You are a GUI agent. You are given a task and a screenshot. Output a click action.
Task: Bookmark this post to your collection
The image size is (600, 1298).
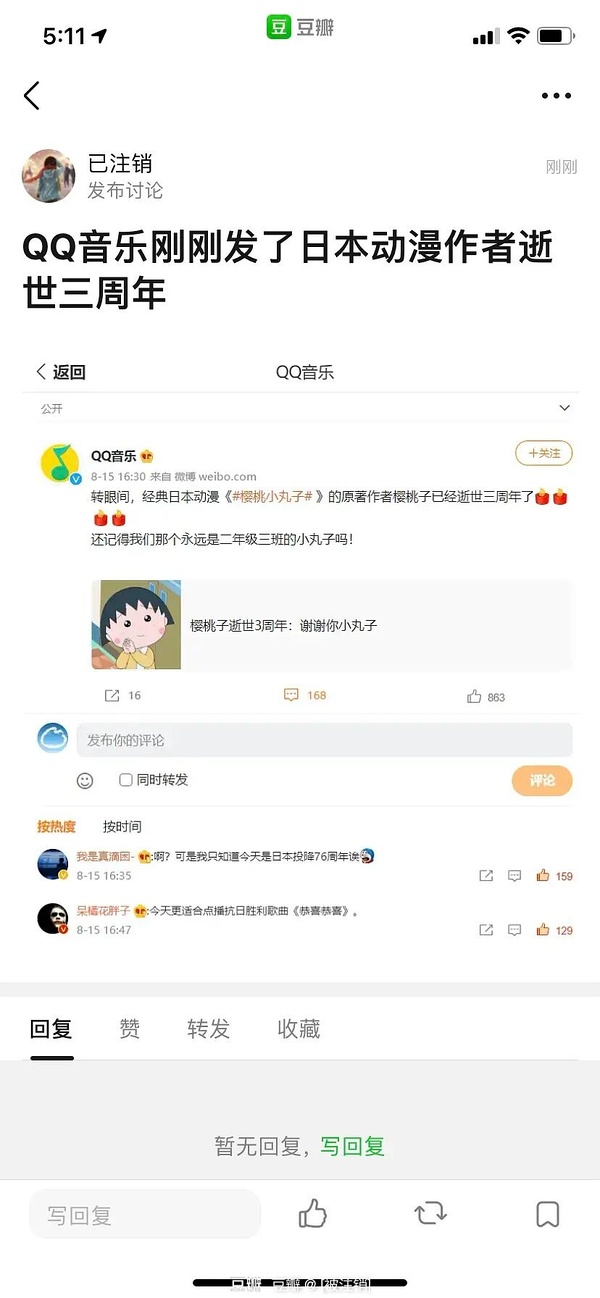point(547,1214)
